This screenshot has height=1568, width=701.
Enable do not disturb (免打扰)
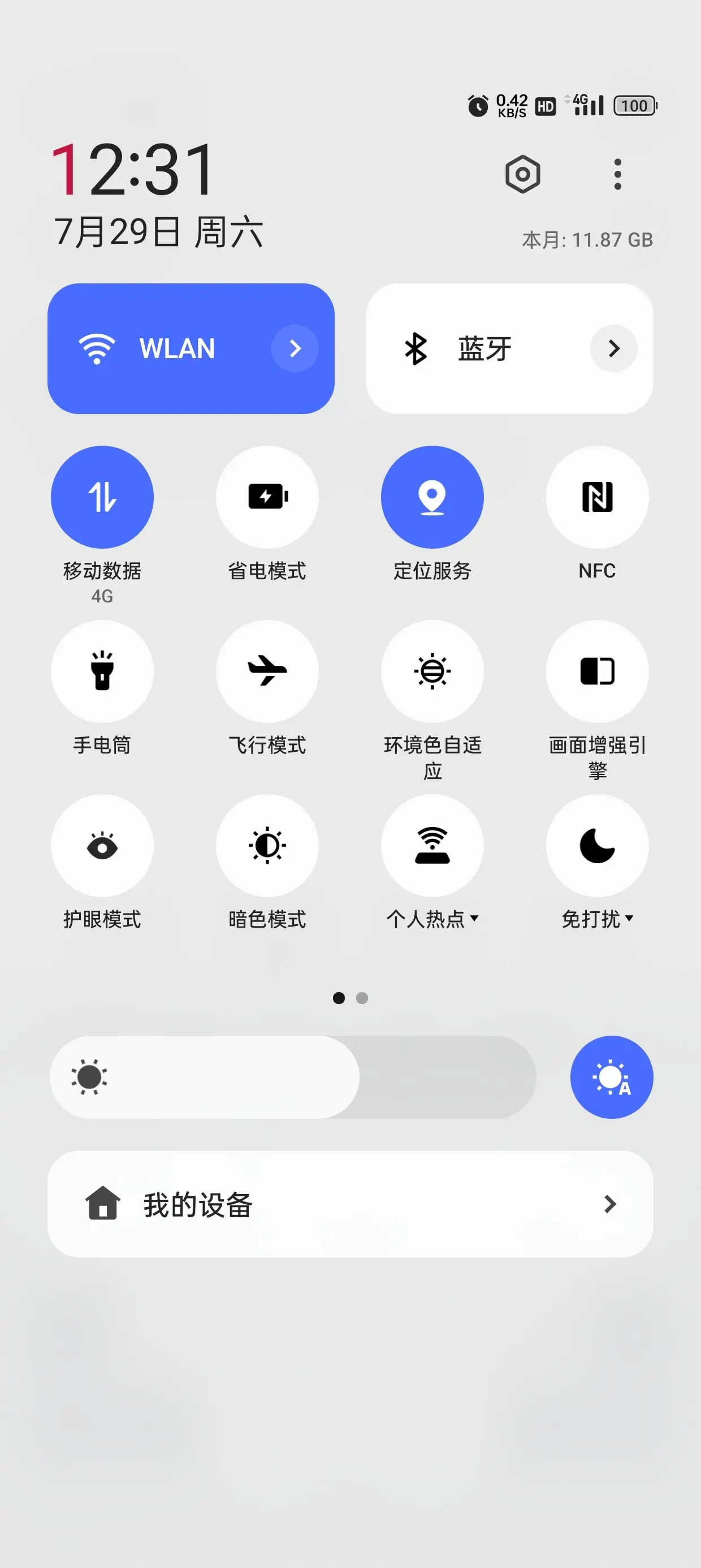597,846
